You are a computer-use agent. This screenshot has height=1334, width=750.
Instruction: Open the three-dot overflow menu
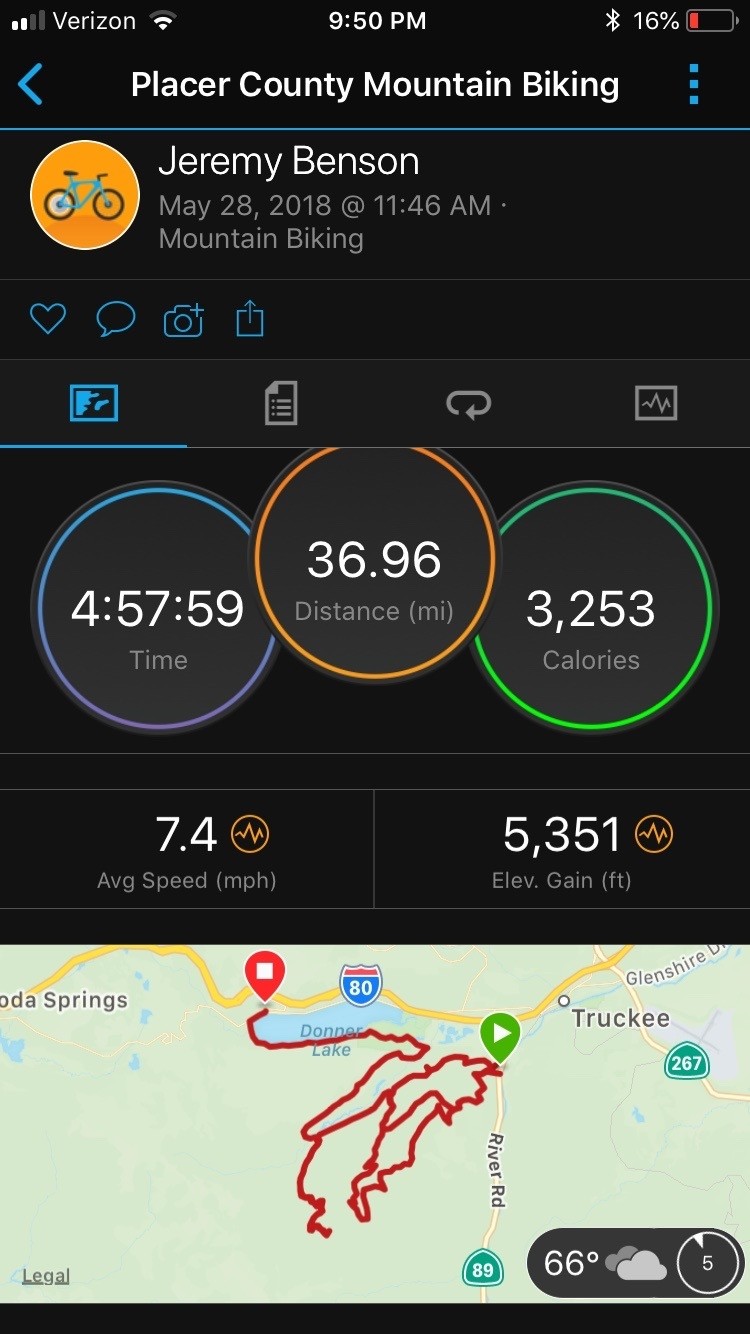694,85
